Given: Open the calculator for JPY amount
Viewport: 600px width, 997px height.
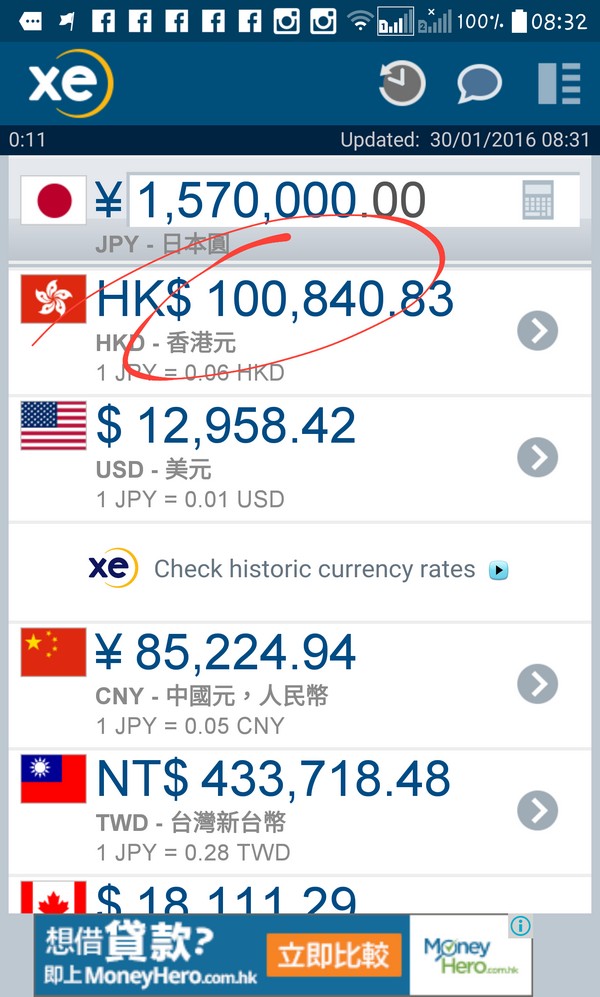Looking at the screenshot, I should tap(537, 200).
